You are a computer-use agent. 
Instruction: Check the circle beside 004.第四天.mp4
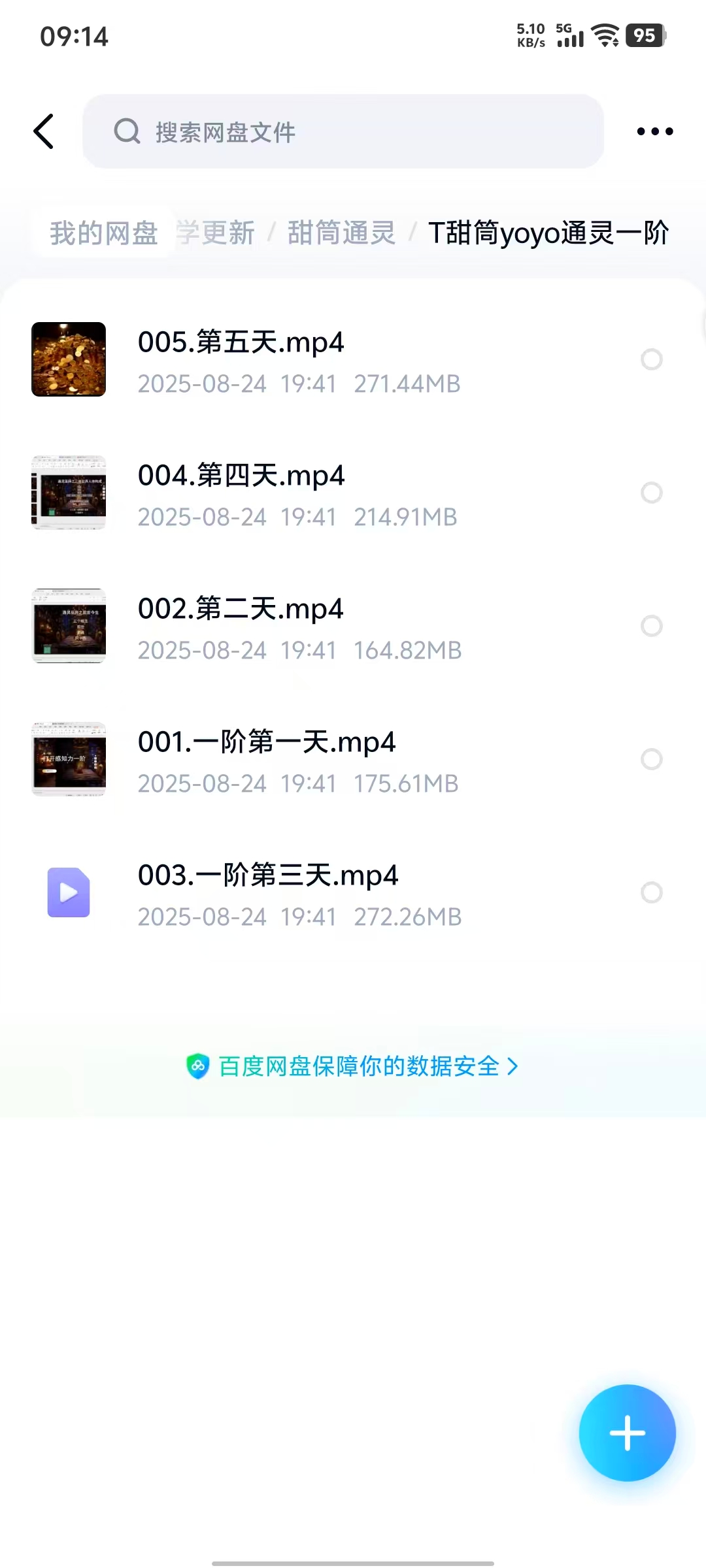(x=651, y=493)
